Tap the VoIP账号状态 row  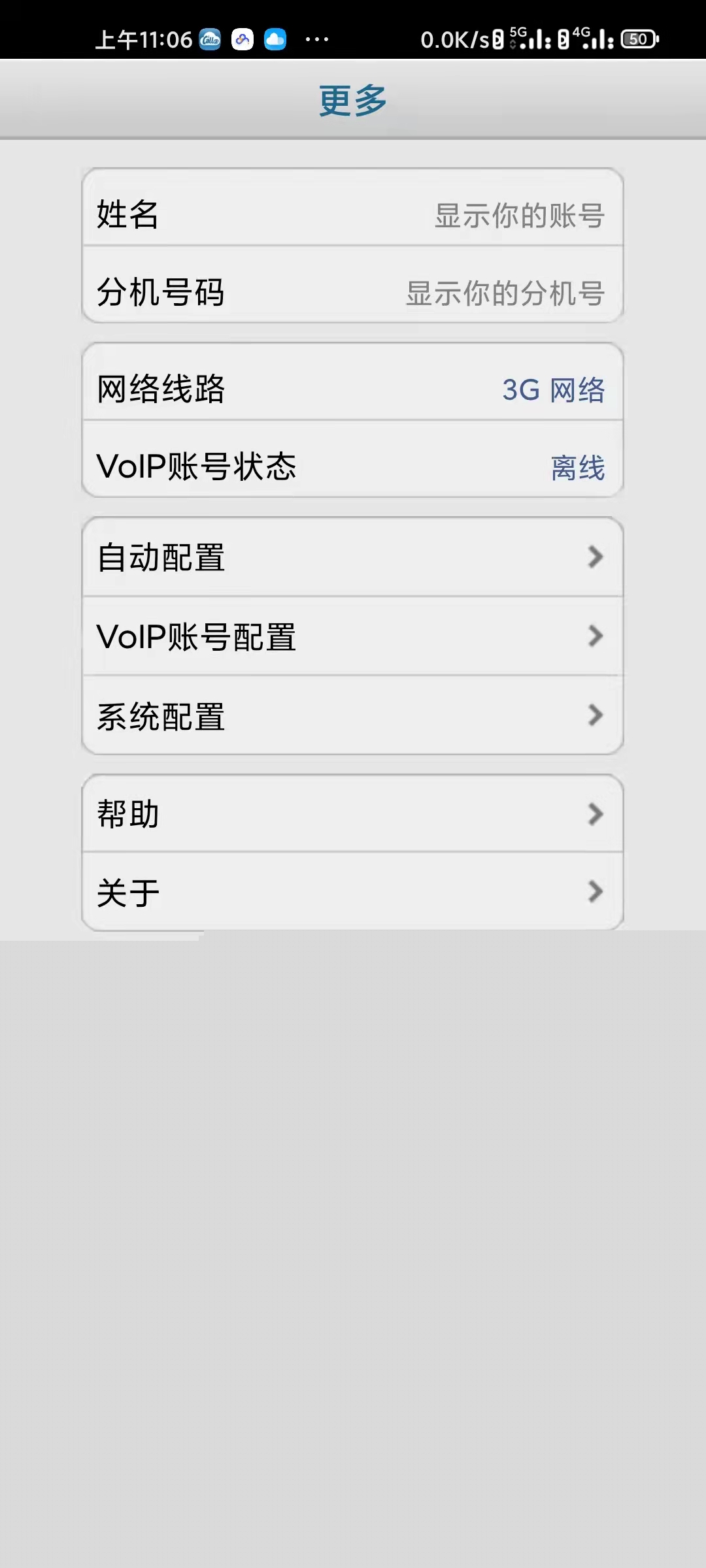pos(352,466)
